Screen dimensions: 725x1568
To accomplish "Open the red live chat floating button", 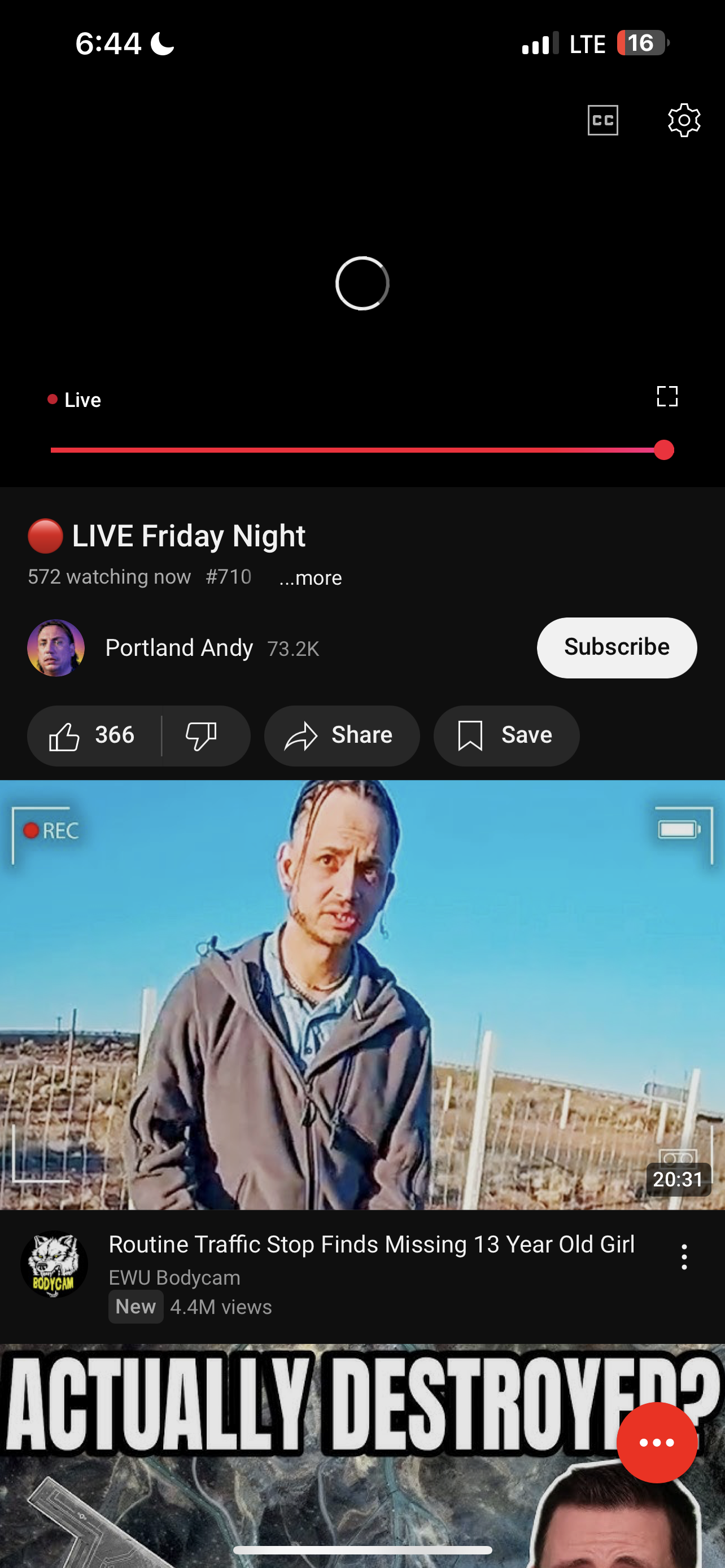I will coord(656,1442).
